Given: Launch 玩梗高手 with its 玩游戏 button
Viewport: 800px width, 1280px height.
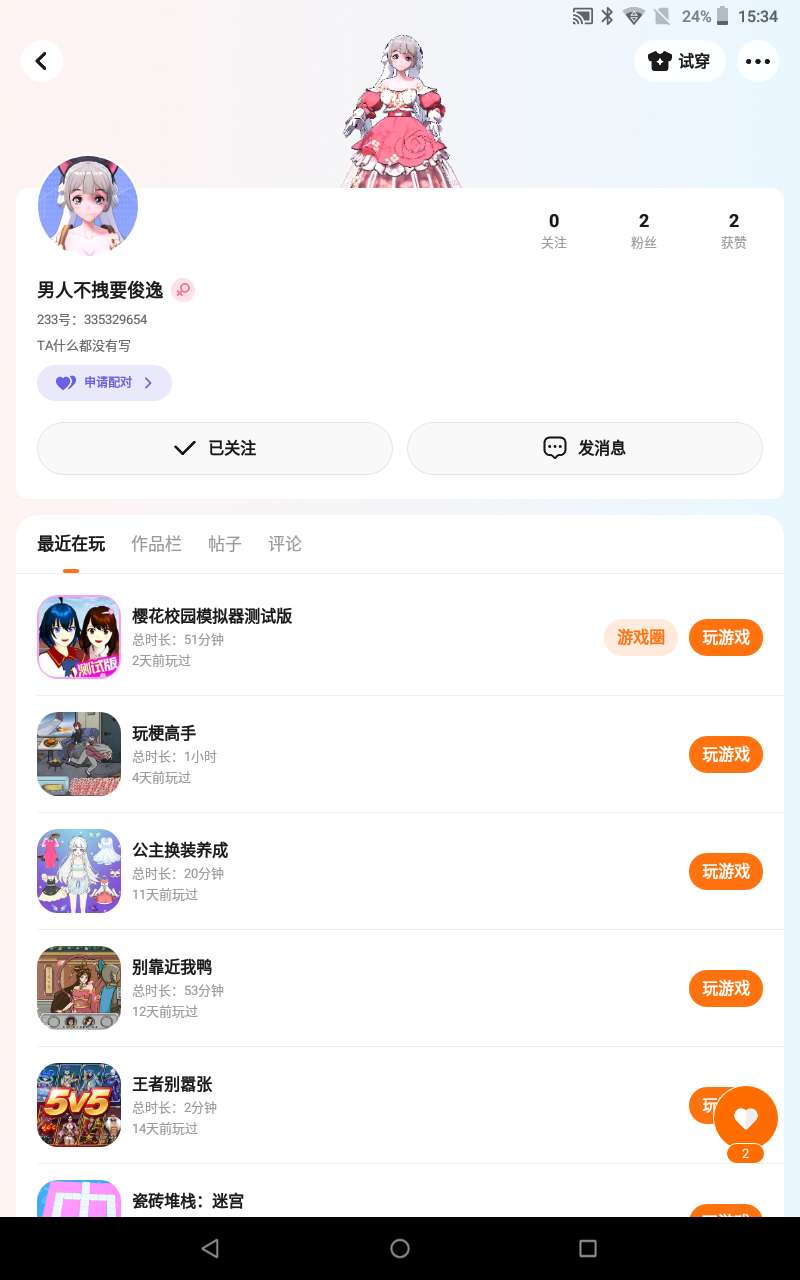Looking at the screenshot, I should tap(726, 754).
